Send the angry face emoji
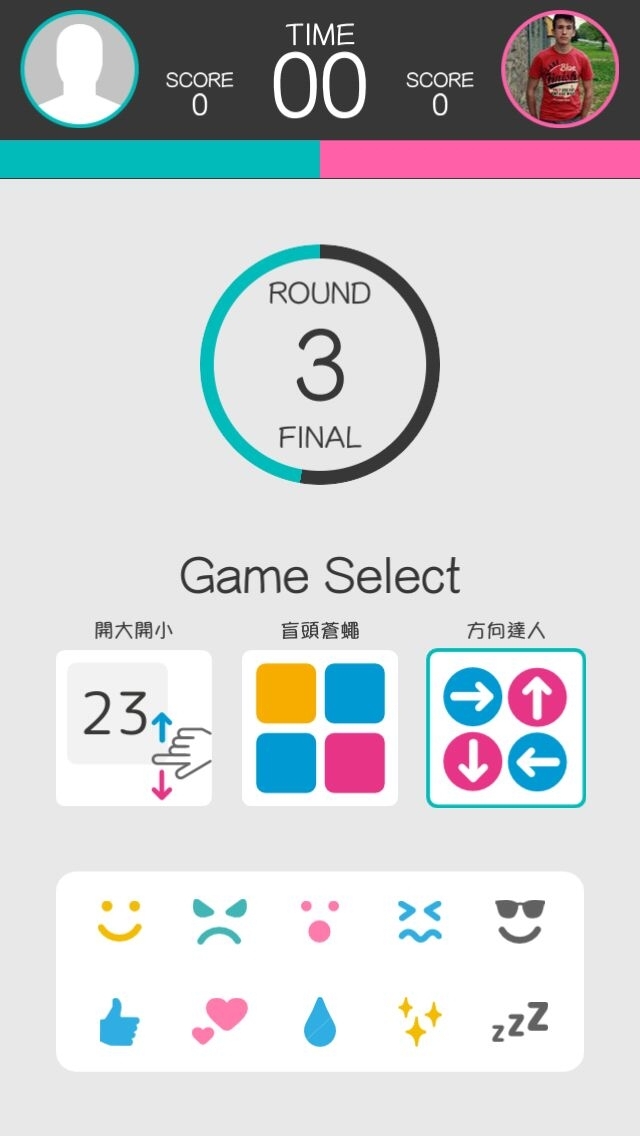This screenshot has height=1136, width=640. click(x=219, y=921)
